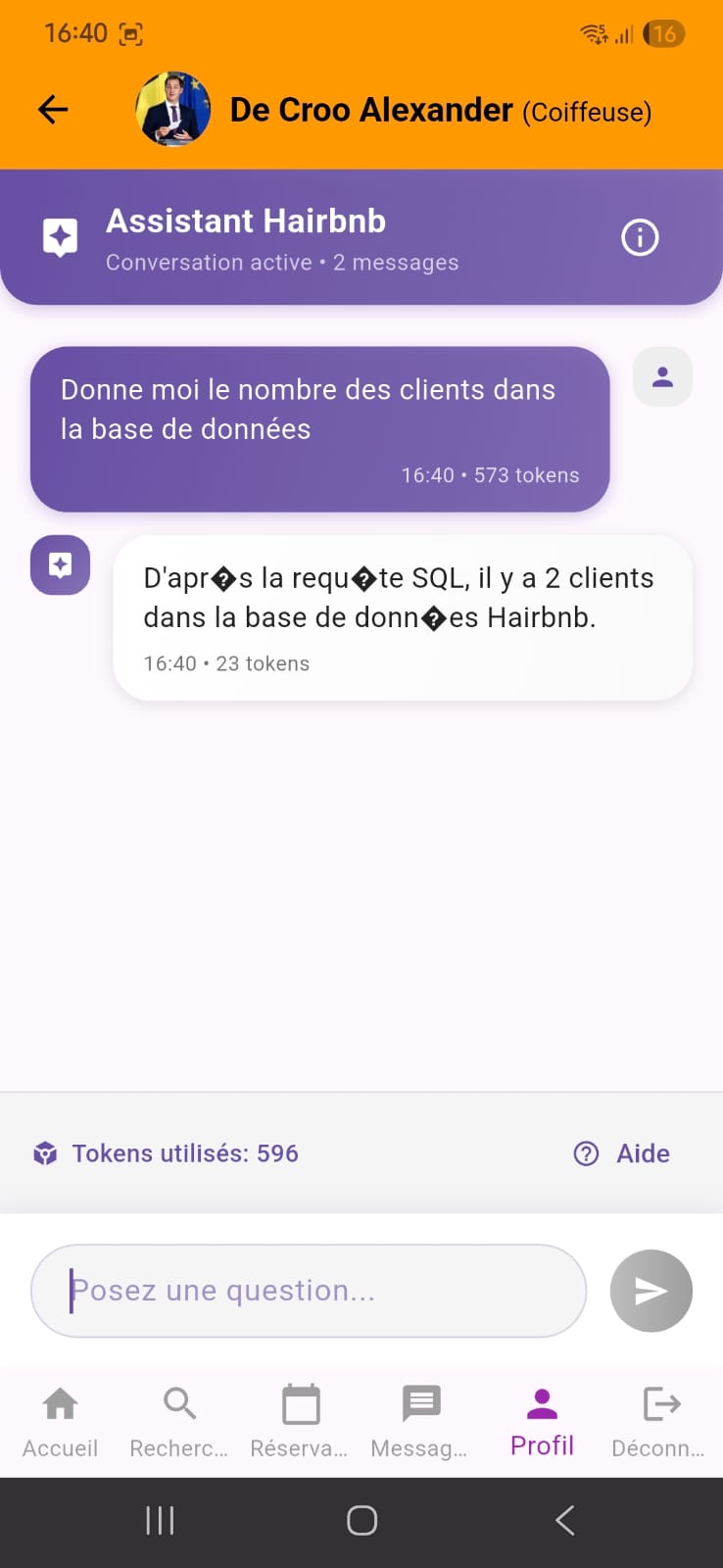The width and height of the screenshot is (723, 1568).
Task: Open the Assistant Hairbnb sparkle icon
Action: (x=61, y=237)
